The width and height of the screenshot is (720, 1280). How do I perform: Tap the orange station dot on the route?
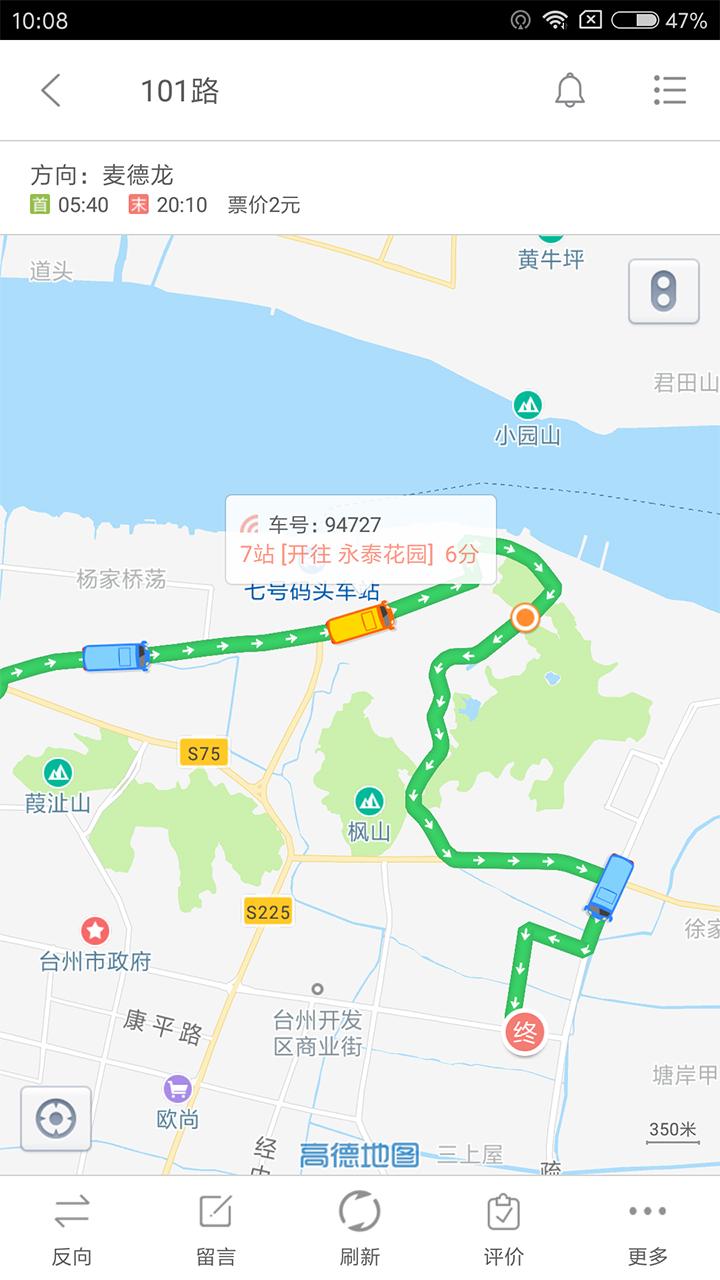524,618
